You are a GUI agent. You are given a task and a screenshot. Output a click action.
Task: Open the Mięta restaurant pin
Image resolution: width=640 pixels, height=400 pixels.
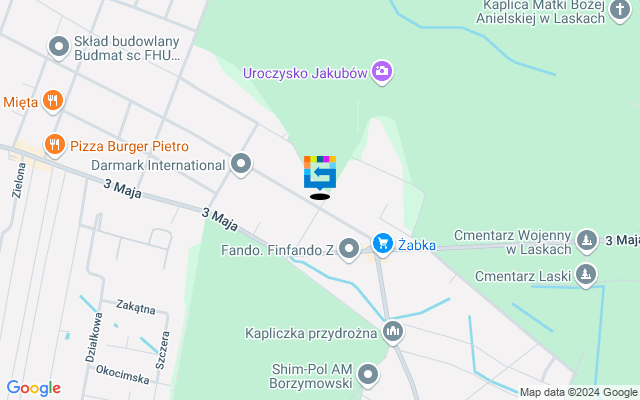(54, 100)
